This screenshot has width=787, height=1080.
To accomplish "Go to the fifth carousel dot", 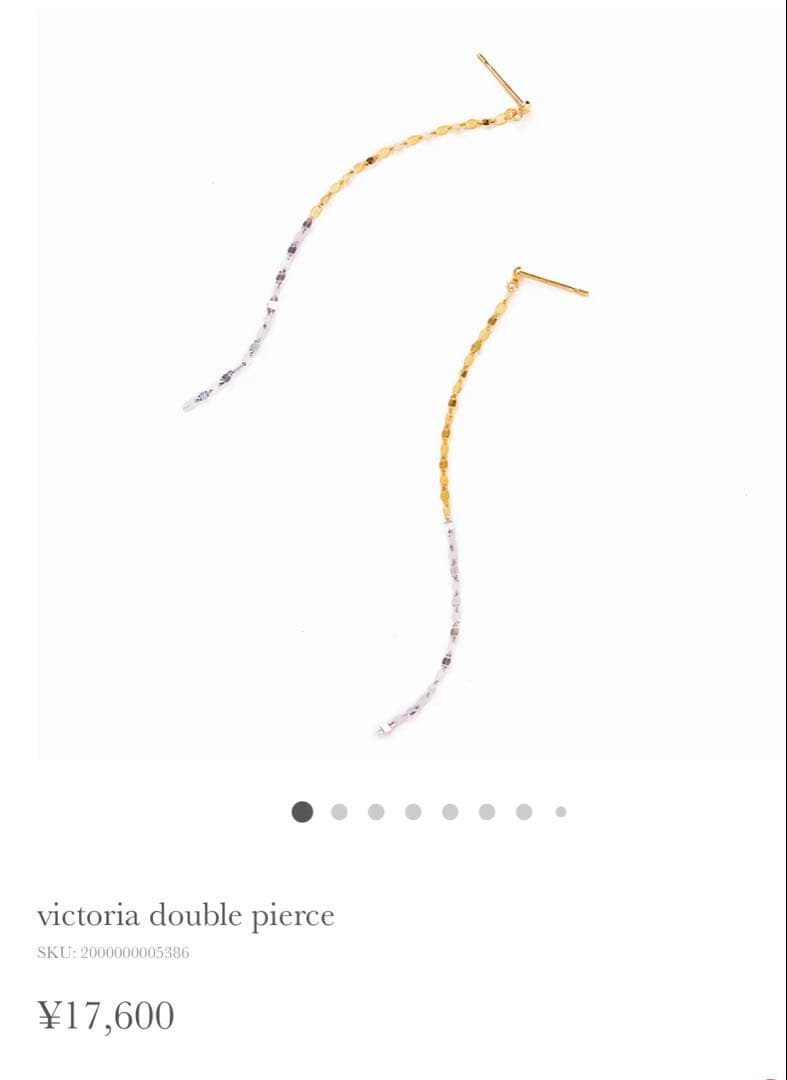I will click(450, 812).
